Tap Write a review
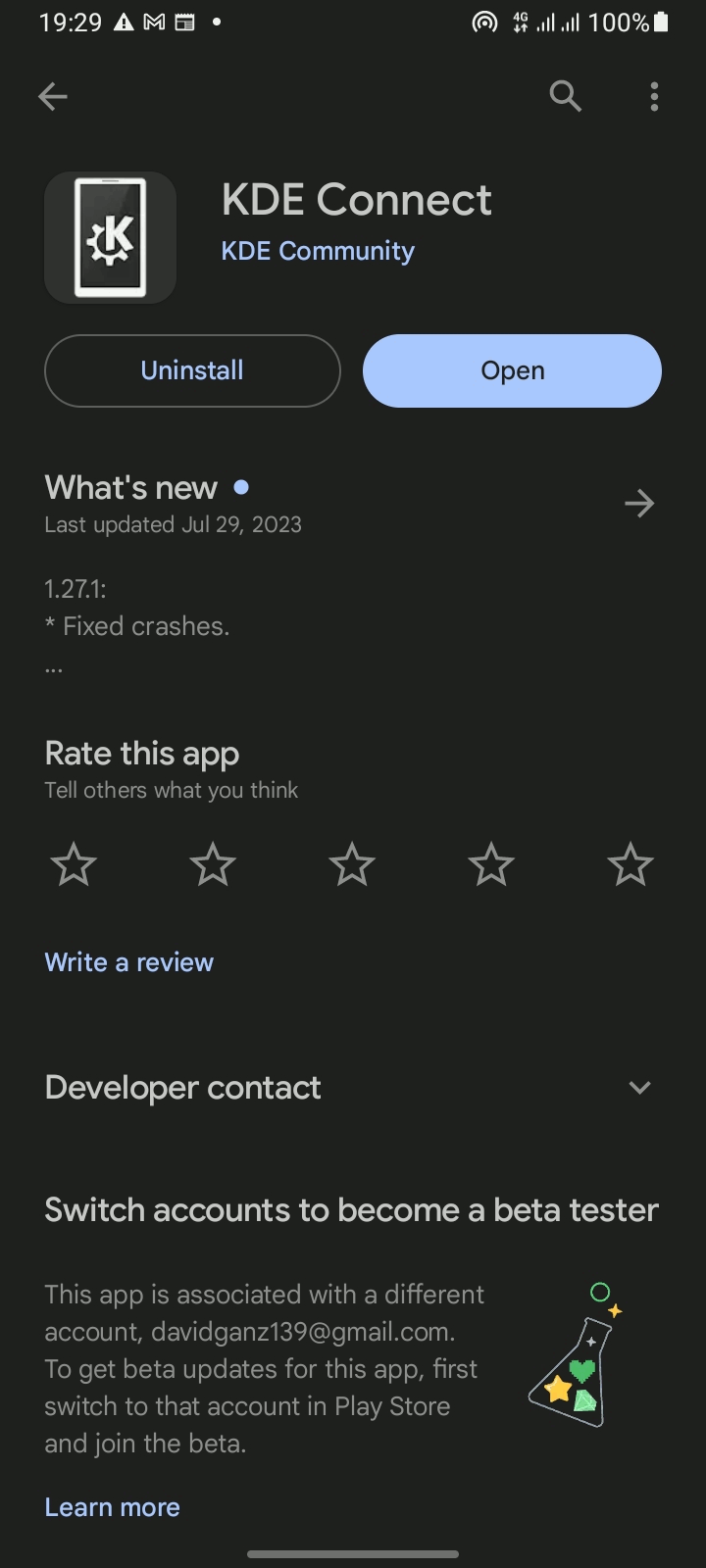The width and height of the screenshot is (706, 1568). click(128, 962)
